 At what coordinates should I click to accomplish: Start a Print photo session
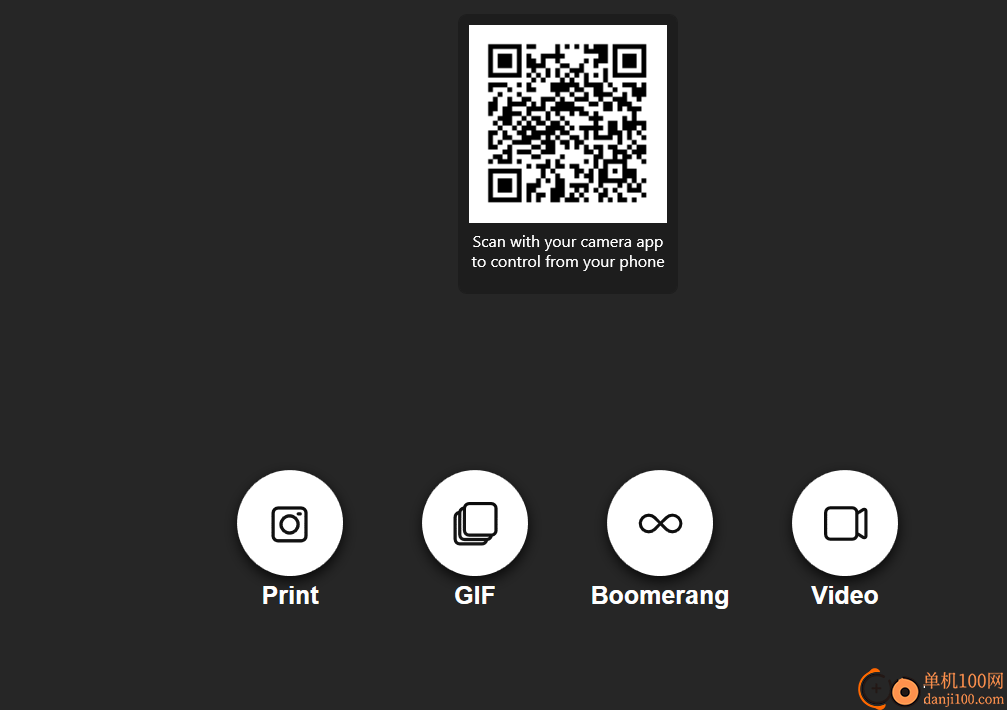290,523
